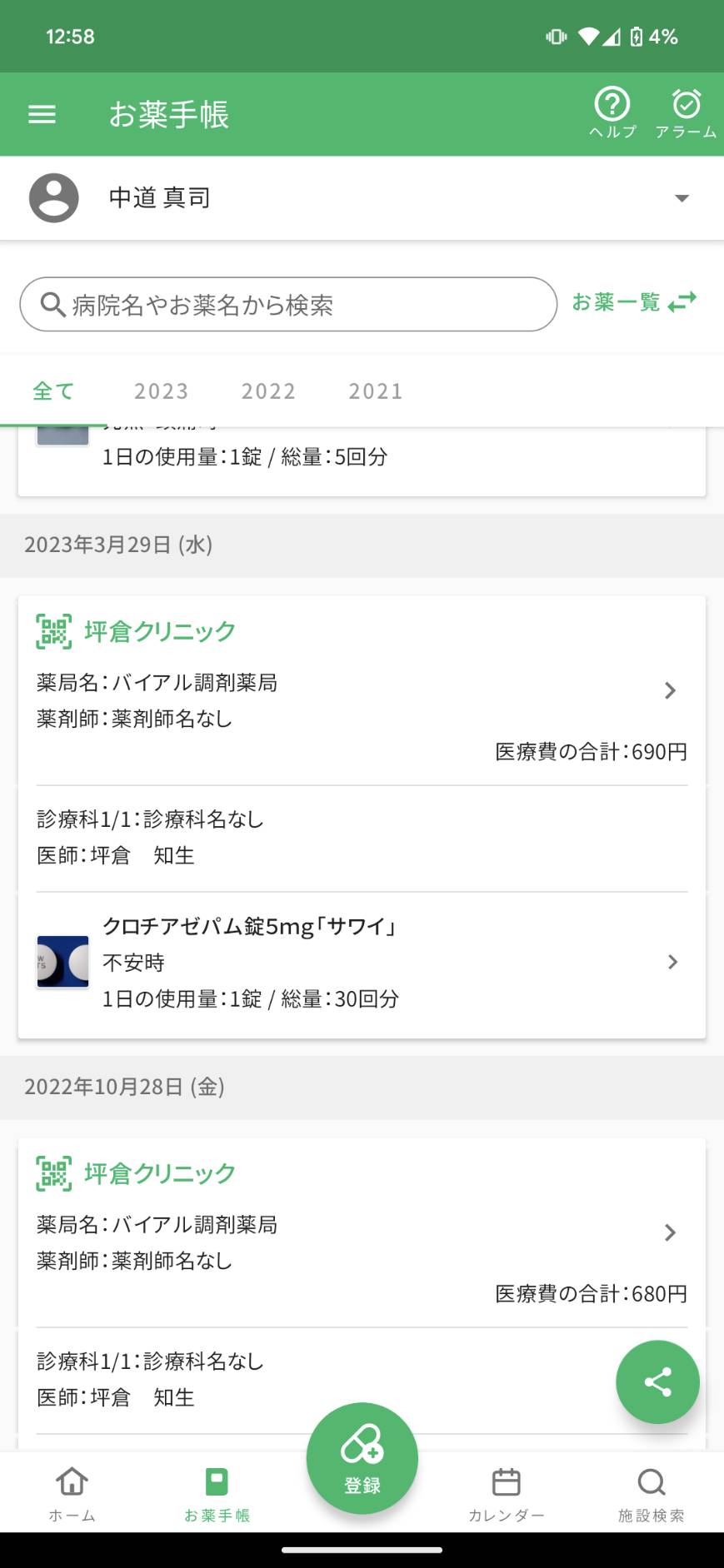Select the お薬手帳 bottom tab
The image size is (724, 1568).
click(x=217, y=1494)
